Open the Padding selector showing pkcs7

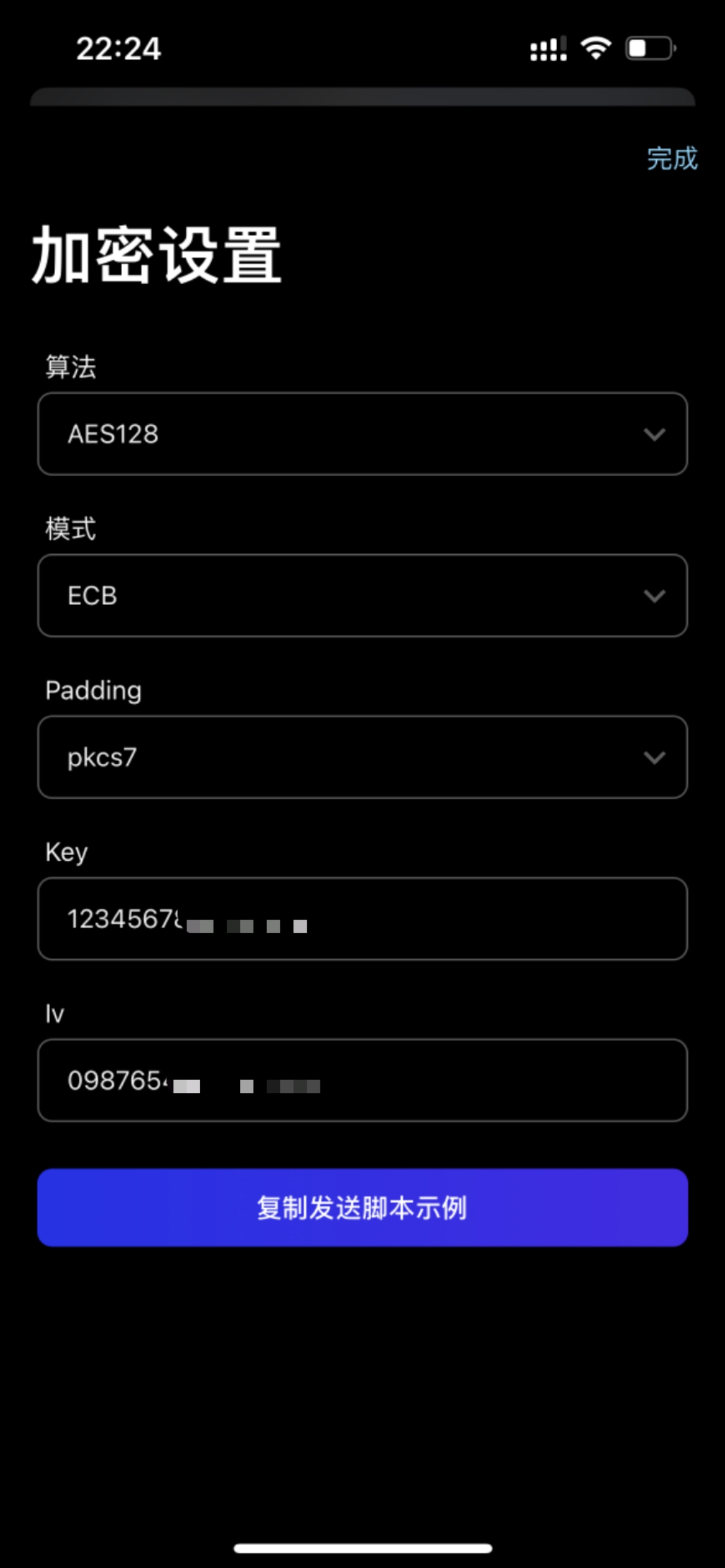pyautogui.click(x=362, y=757)
